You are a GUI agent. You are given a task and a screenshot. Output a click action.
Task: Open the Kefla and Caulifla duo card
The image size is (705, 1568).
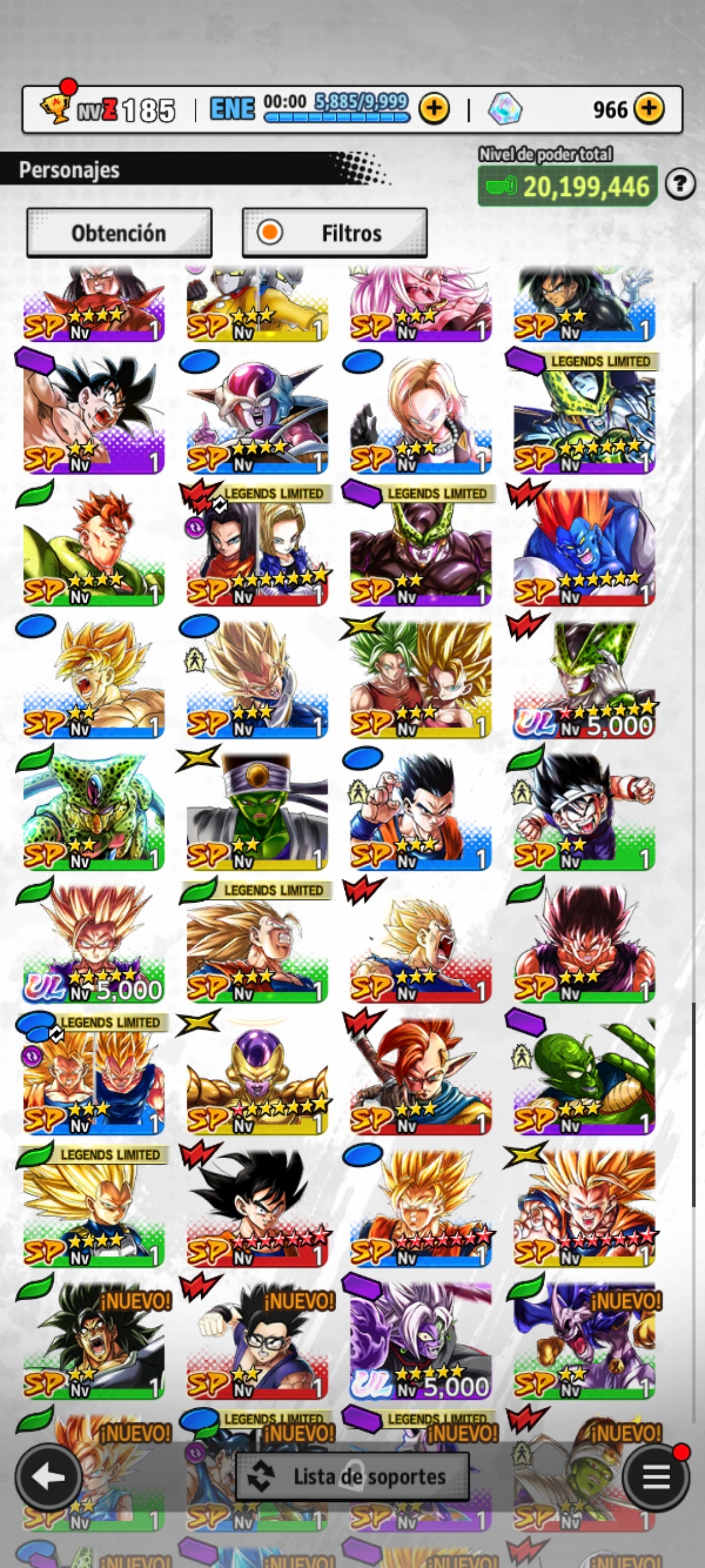(420, 679)
